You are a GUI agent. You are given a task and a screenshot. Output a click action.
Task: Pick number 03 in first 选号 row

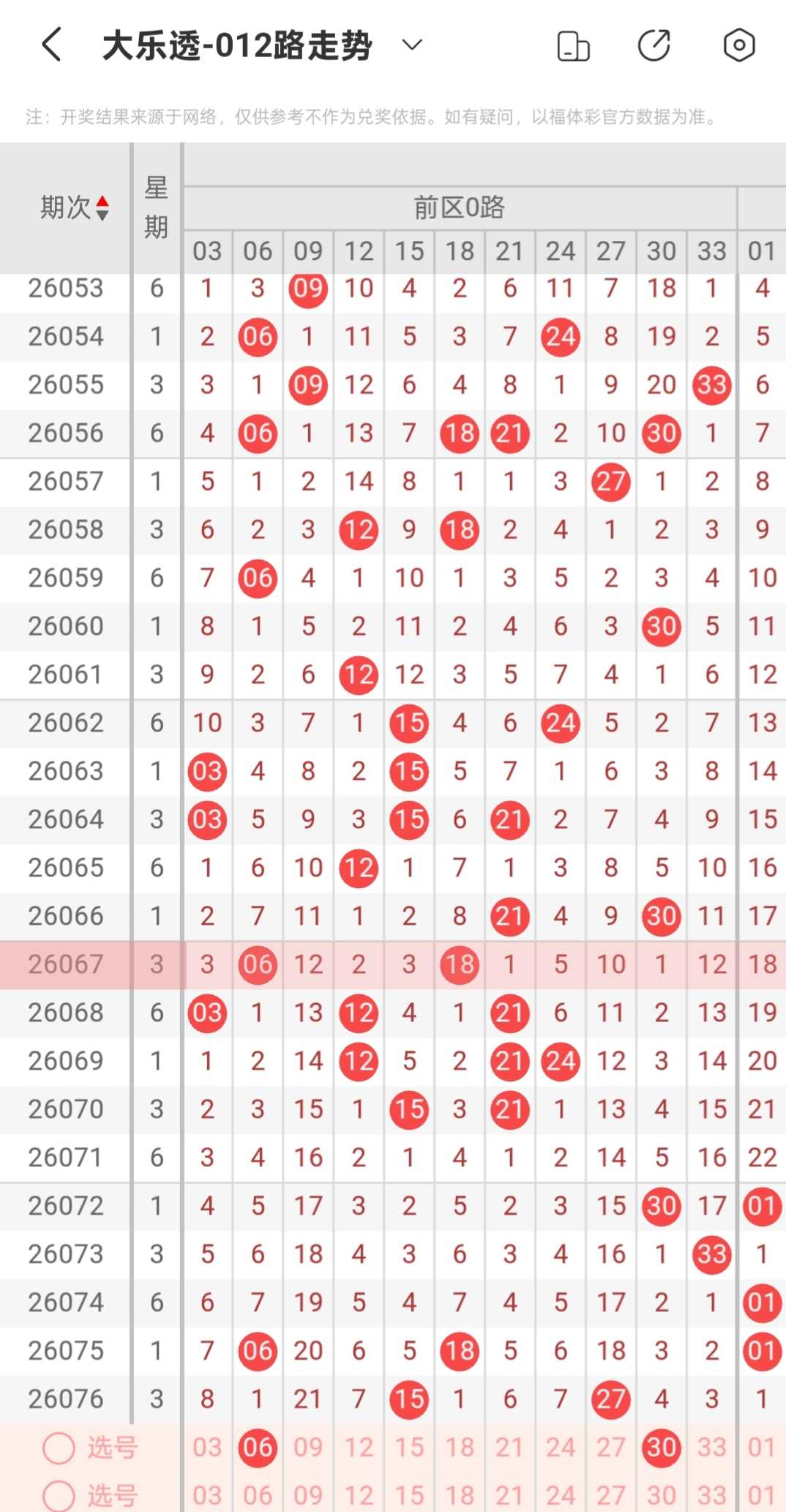click(x=207, y=1448)
